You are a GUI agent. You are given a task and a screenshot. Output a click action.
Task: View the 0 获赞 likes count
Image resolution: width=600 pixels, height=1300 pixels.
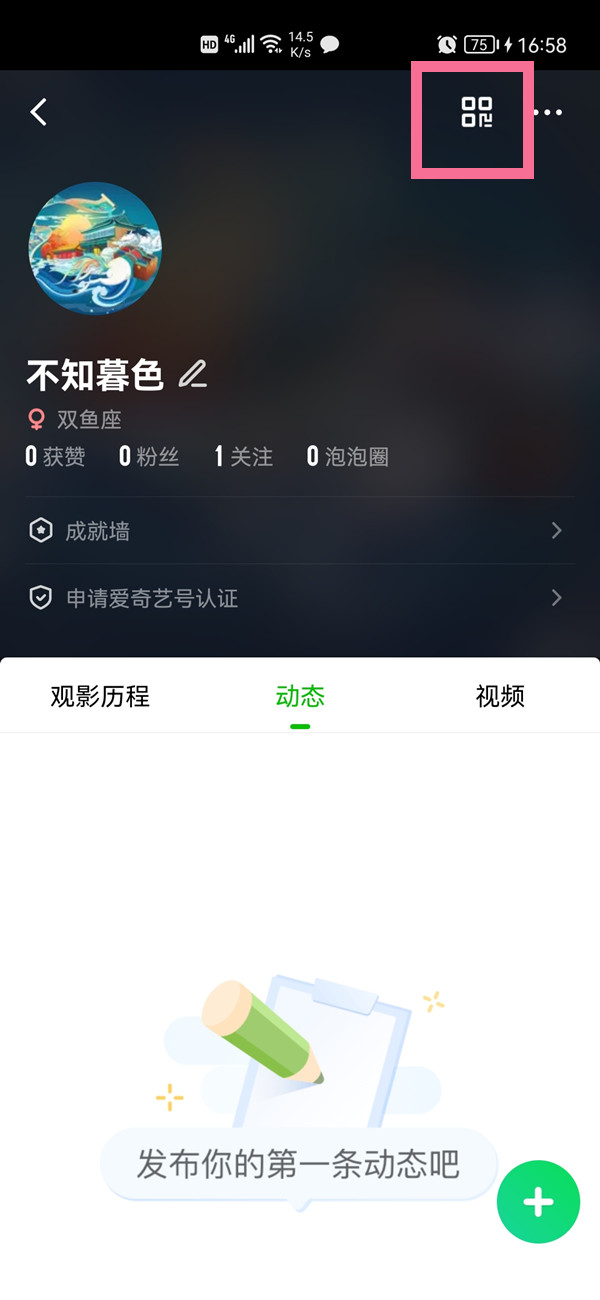click(56, 457)
